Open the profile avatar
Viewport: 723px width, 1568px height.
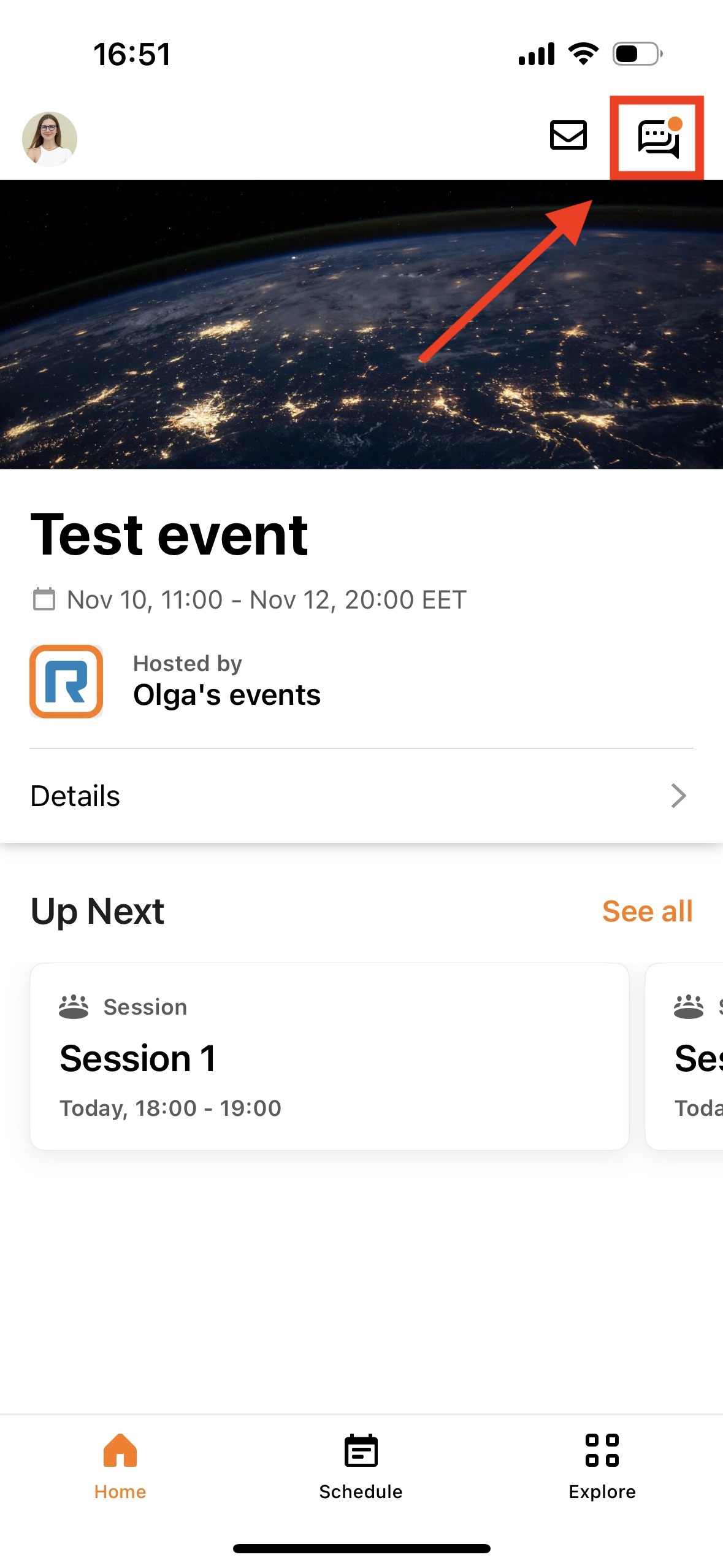pos(49,139)
